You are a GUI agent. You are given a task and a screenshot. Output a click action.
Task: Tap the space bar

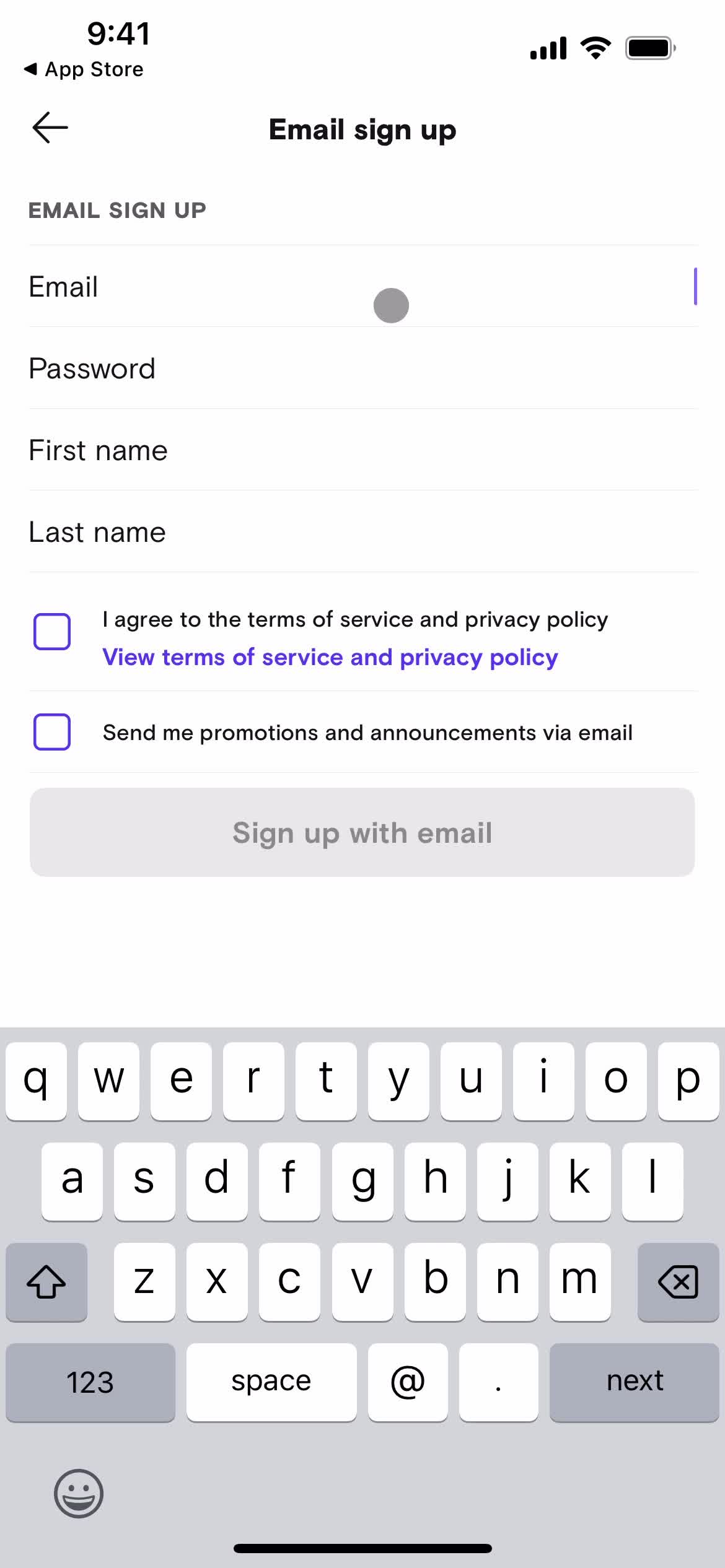click(x=272, y=1381)
